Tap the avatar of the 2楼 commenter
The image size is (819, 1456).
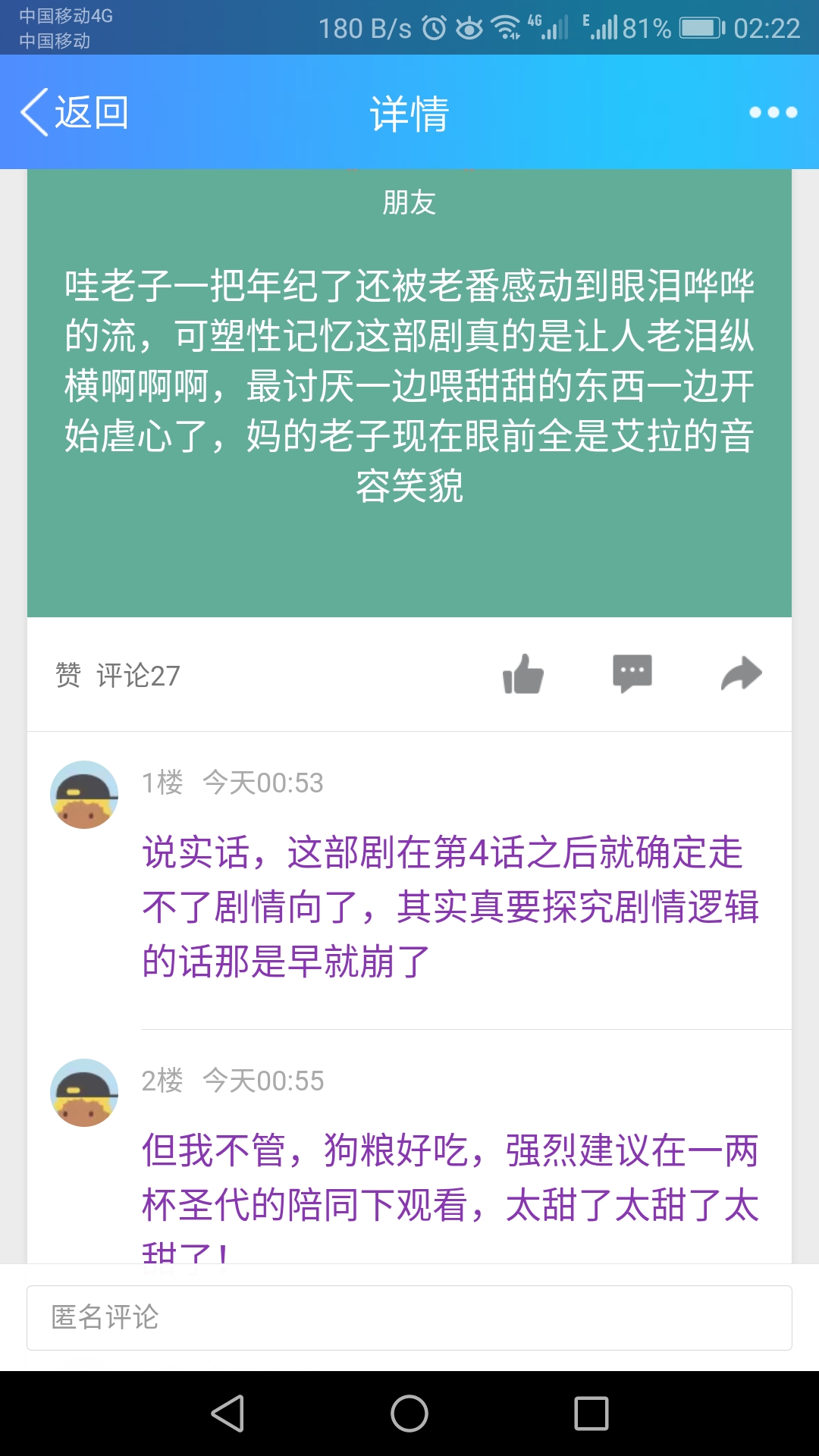(84, 1092)
